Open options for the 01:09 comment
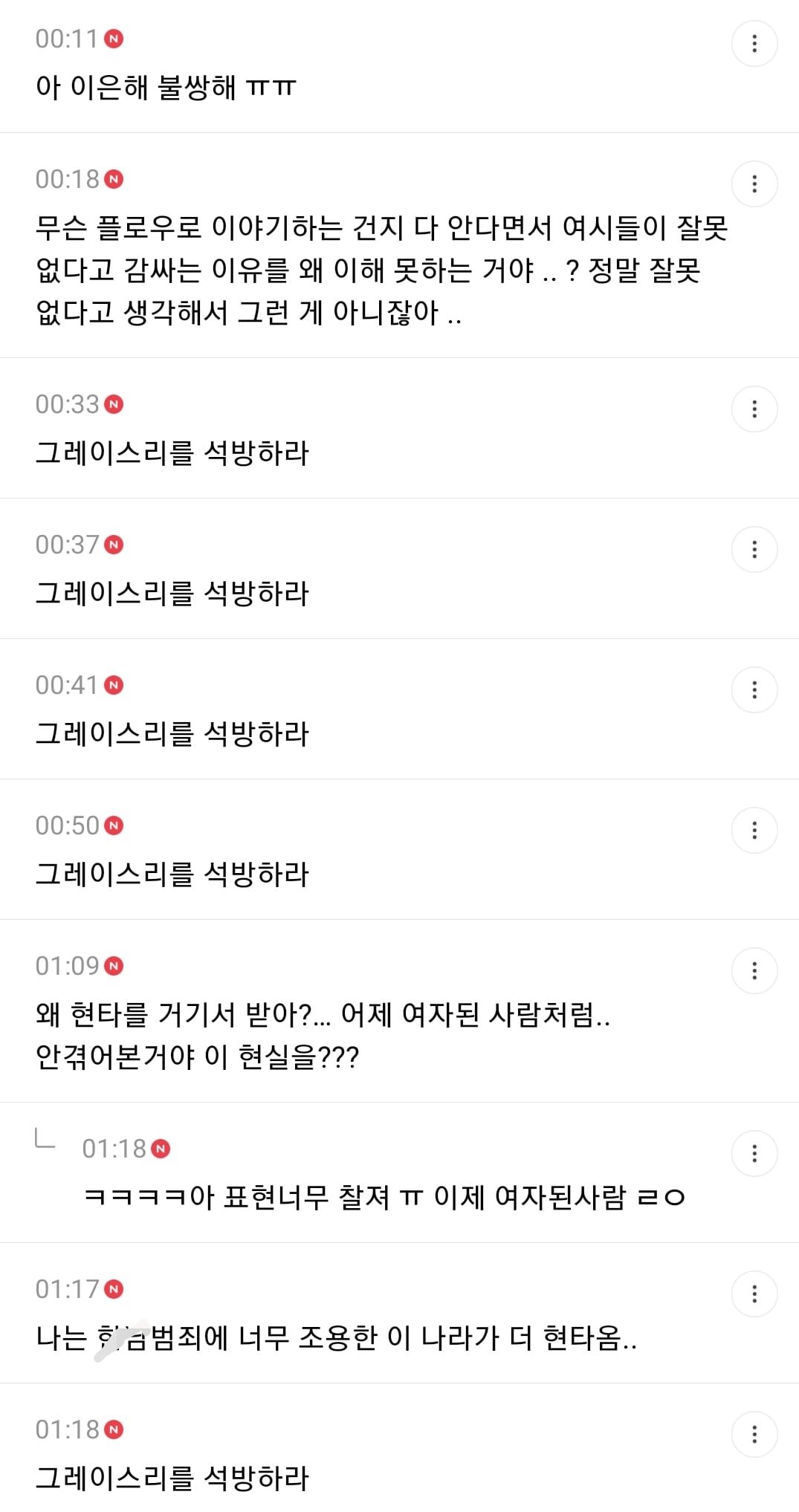The height and width of the screenshot is (1512, 799). pyautogui.click(x=754, y=970)
